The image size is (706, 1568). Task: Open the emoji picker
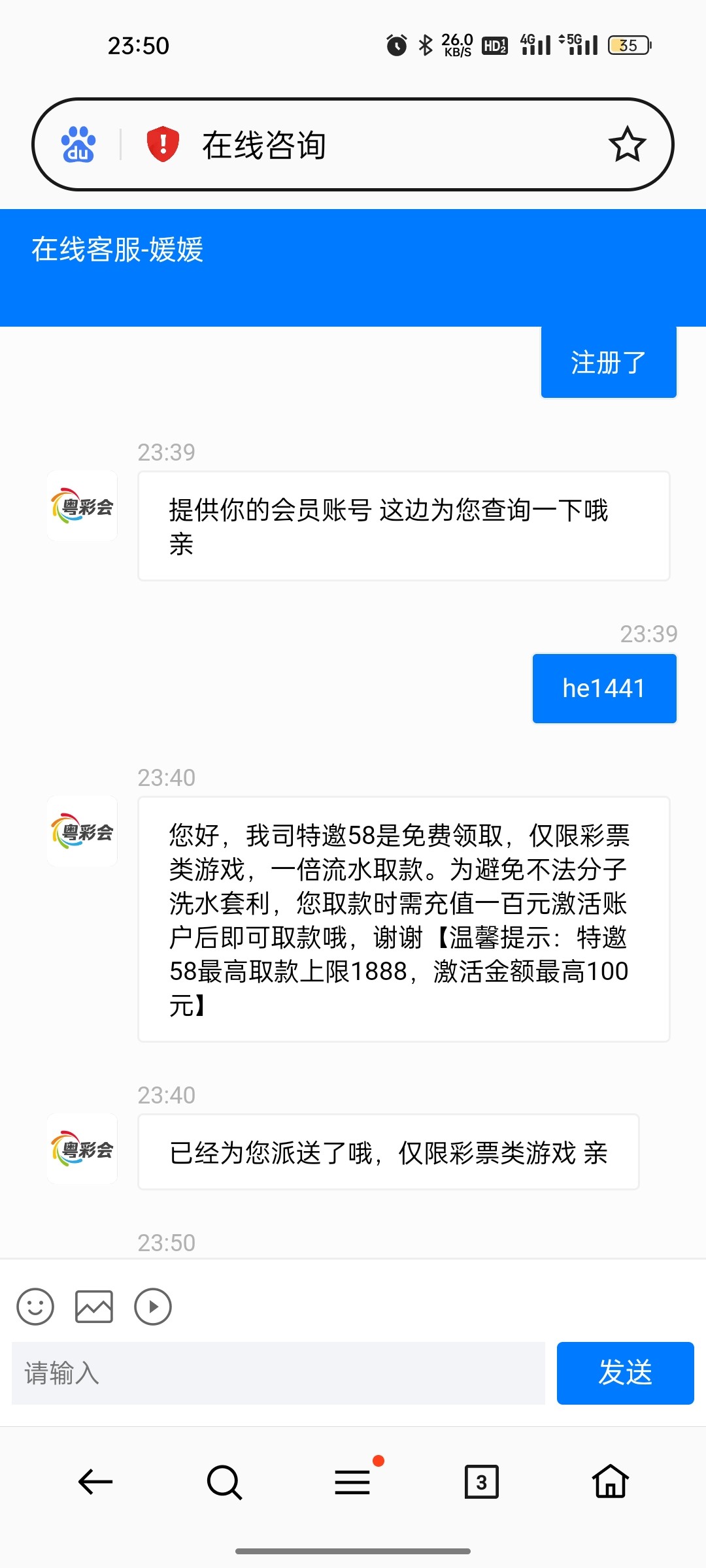(35, 1307)
